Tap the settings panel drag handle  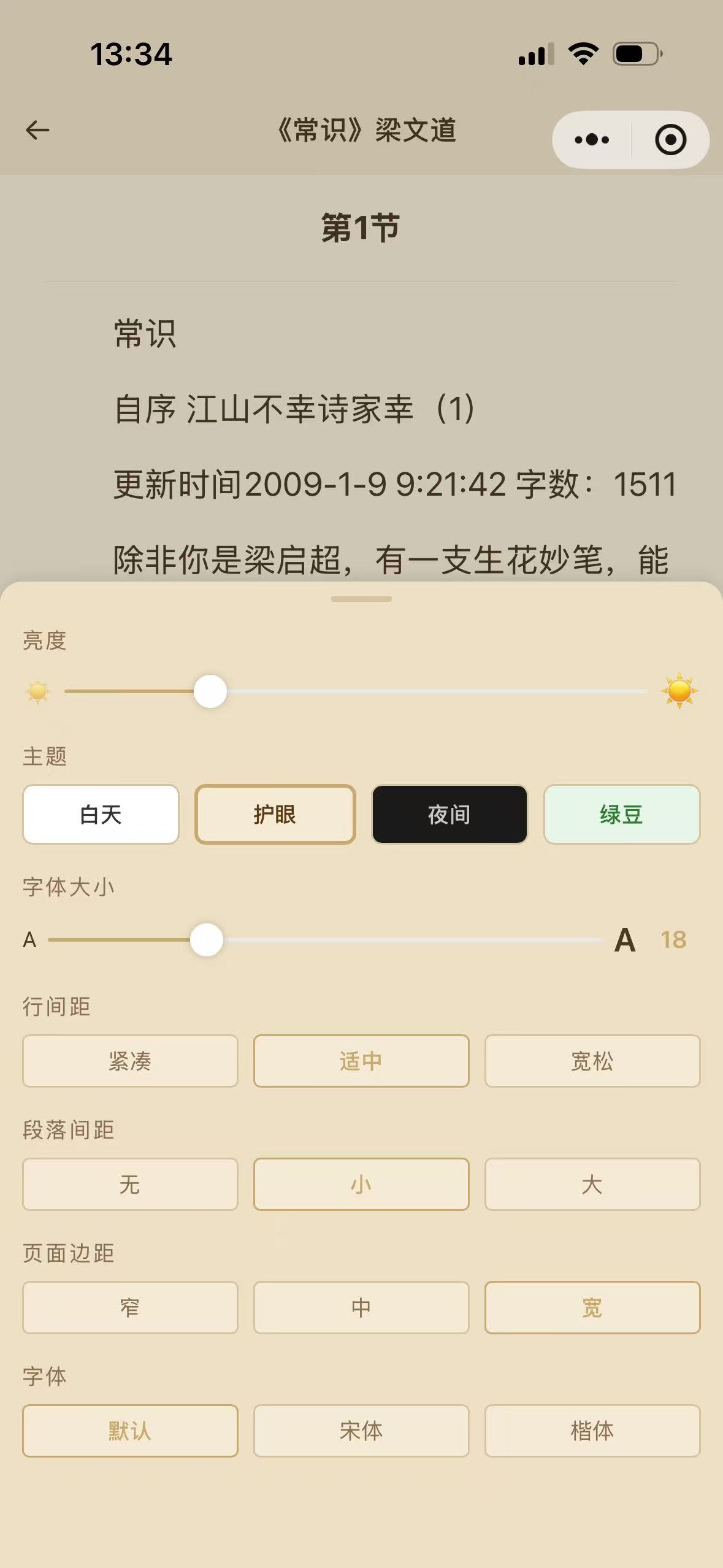[x=361, y=599]
